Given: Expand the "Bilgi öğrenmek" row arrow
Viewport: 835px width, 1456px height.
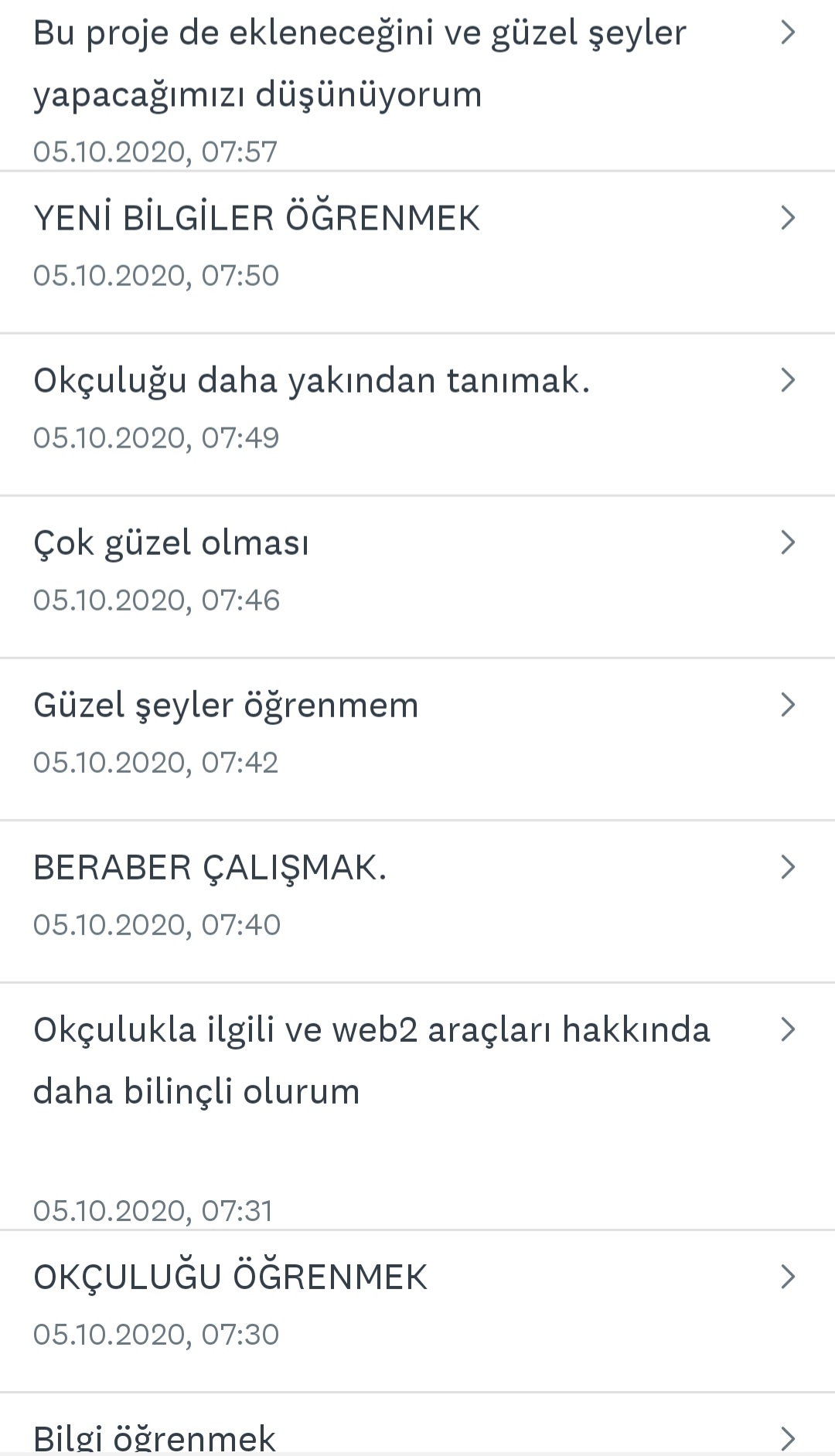Looking at the screenshot, I should coord(789,1434).
